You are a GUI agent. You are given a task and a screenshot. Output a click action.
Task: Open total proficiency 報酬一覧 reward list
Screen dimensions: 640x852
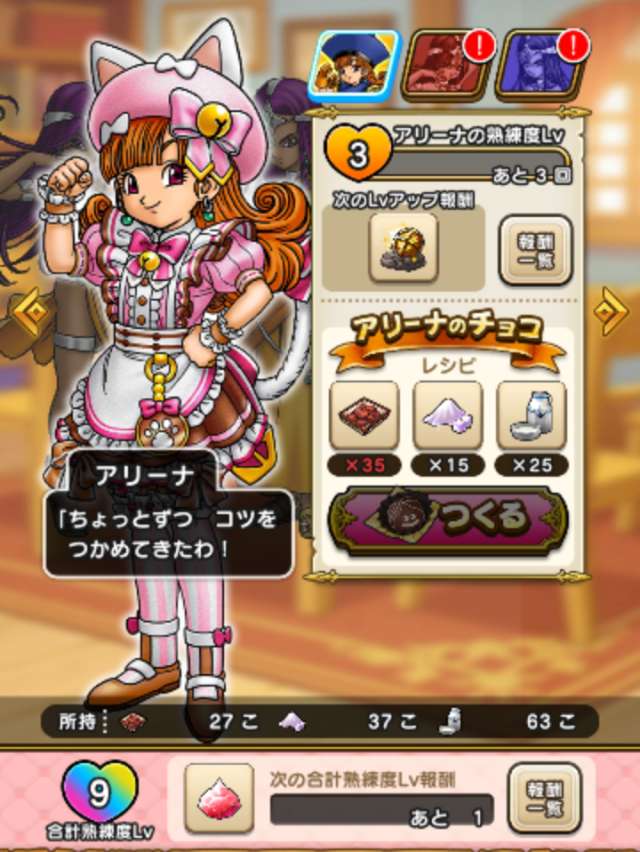[x=544, y=796]
